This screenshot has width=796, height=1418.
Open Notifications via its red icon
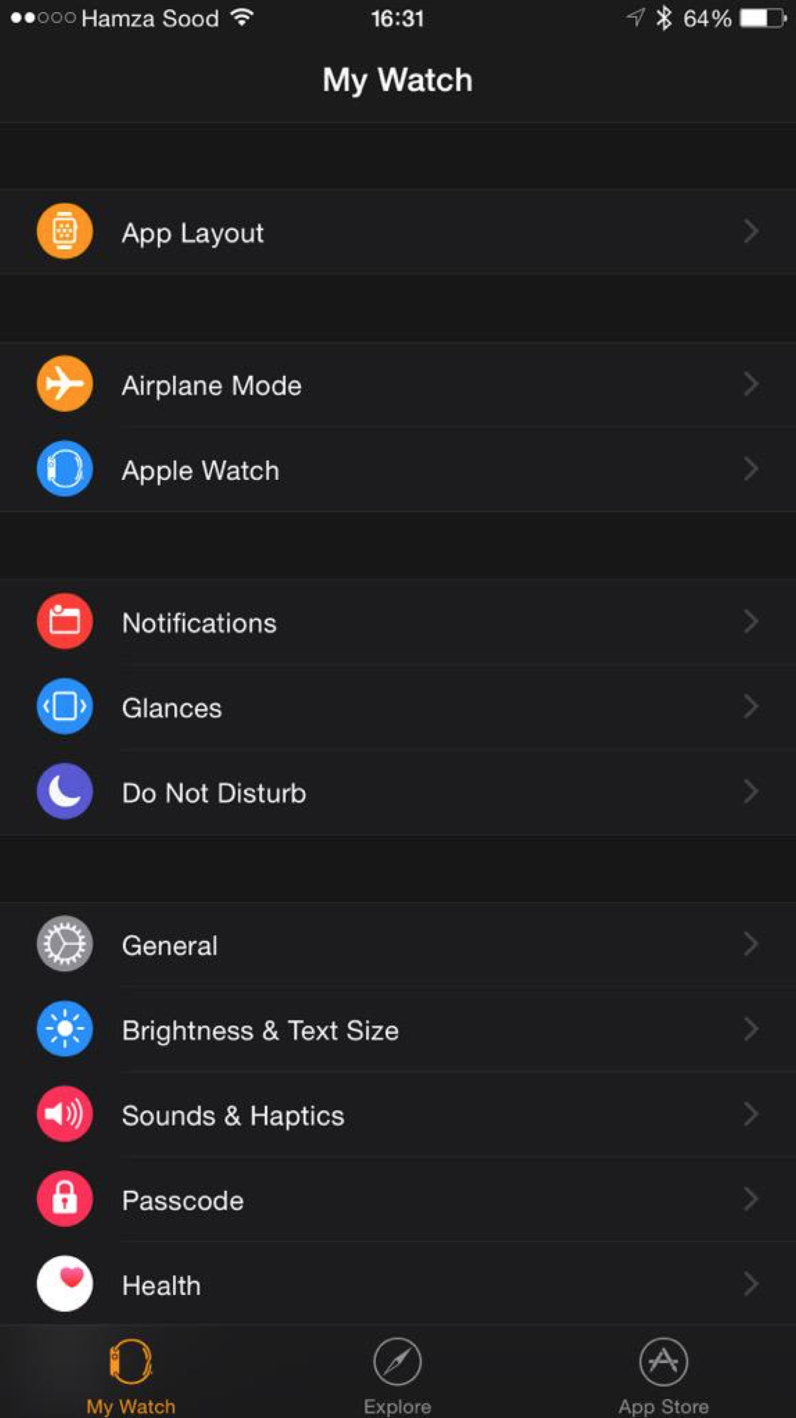click(x=64, y=621)
